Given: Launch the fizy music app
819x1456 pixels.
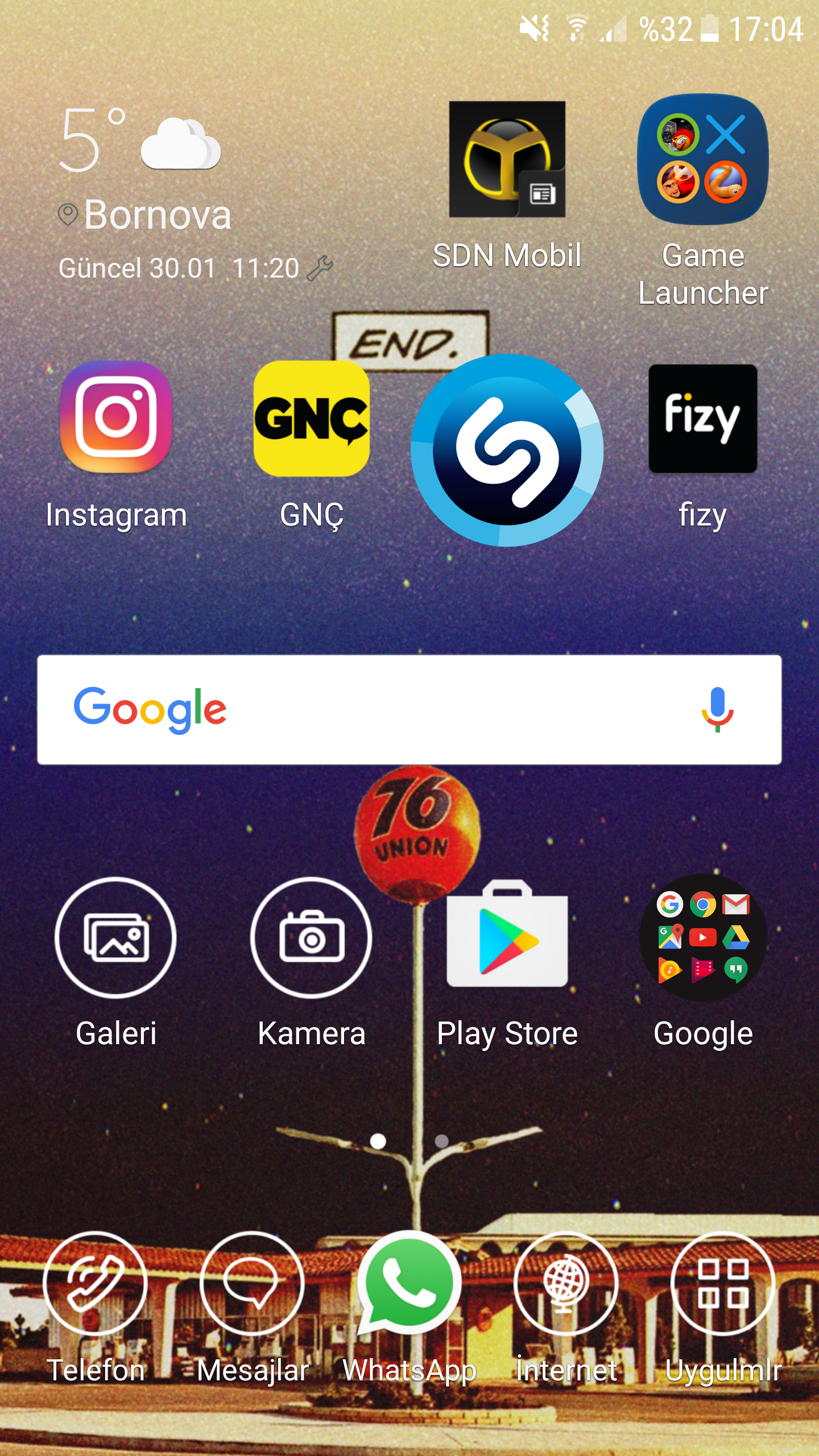Looking at the screenshot, I should (x=703, y=418).
